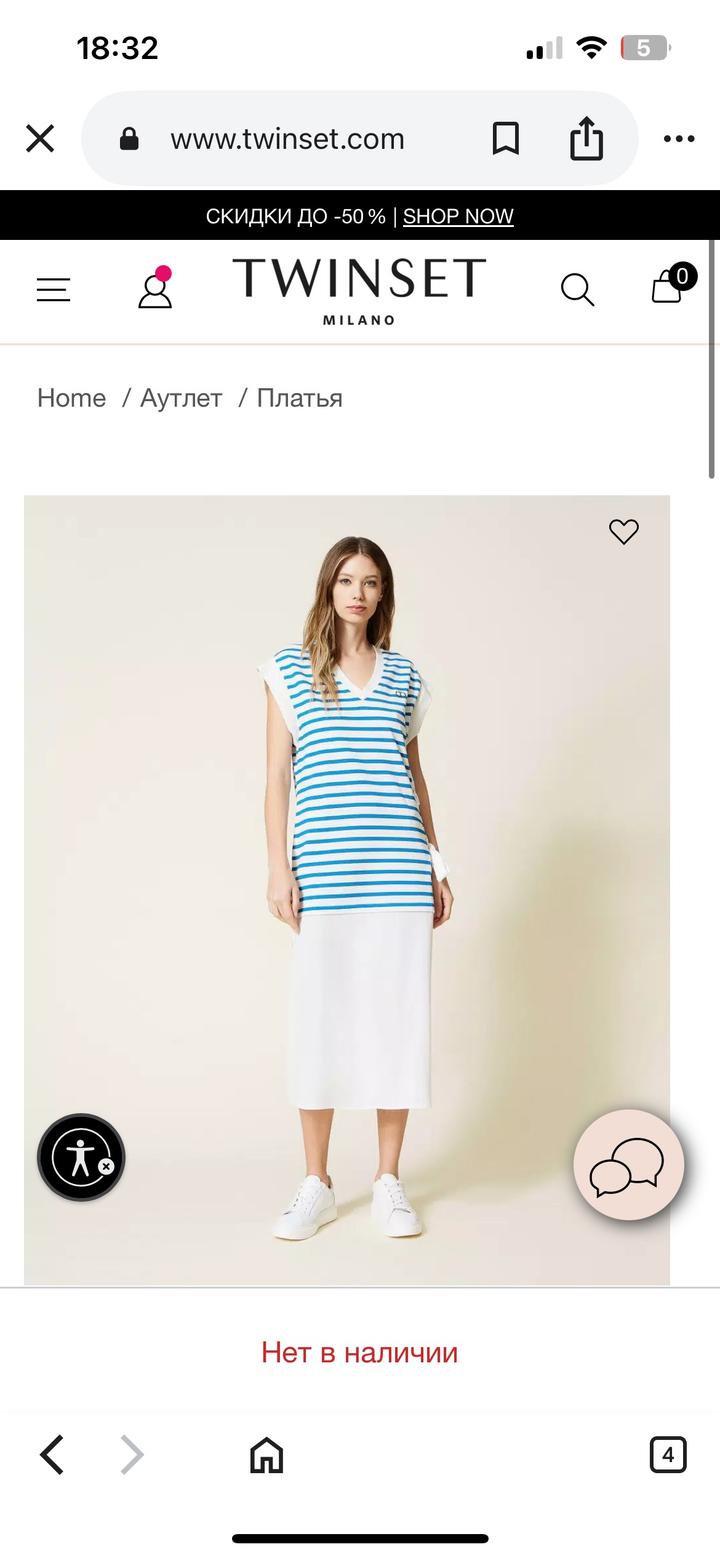720x1558 pixels.
Task: Tap the www.twinset.com address bar
Action: coord(287,139)
